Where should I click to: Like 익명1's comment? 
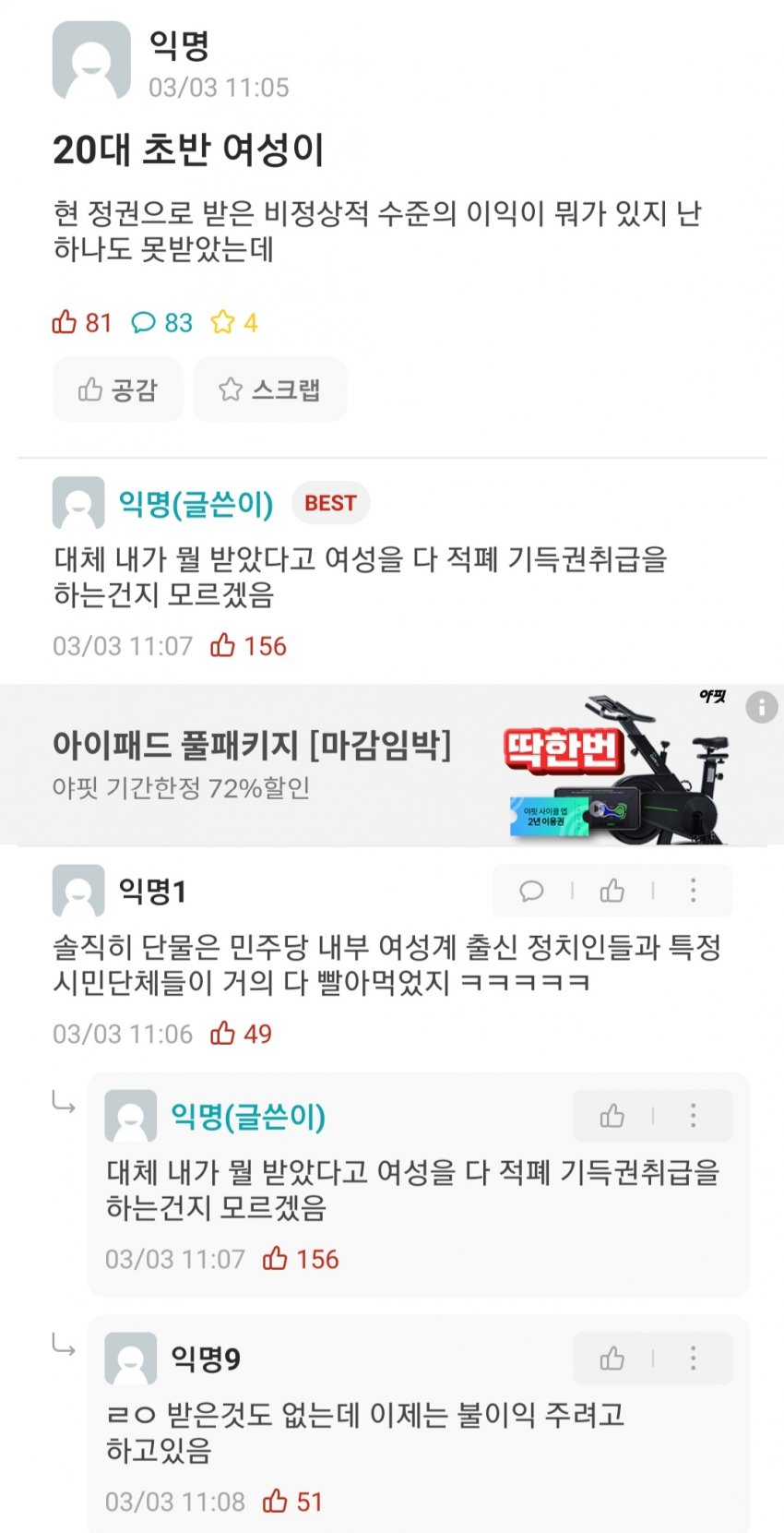point(612,891)
